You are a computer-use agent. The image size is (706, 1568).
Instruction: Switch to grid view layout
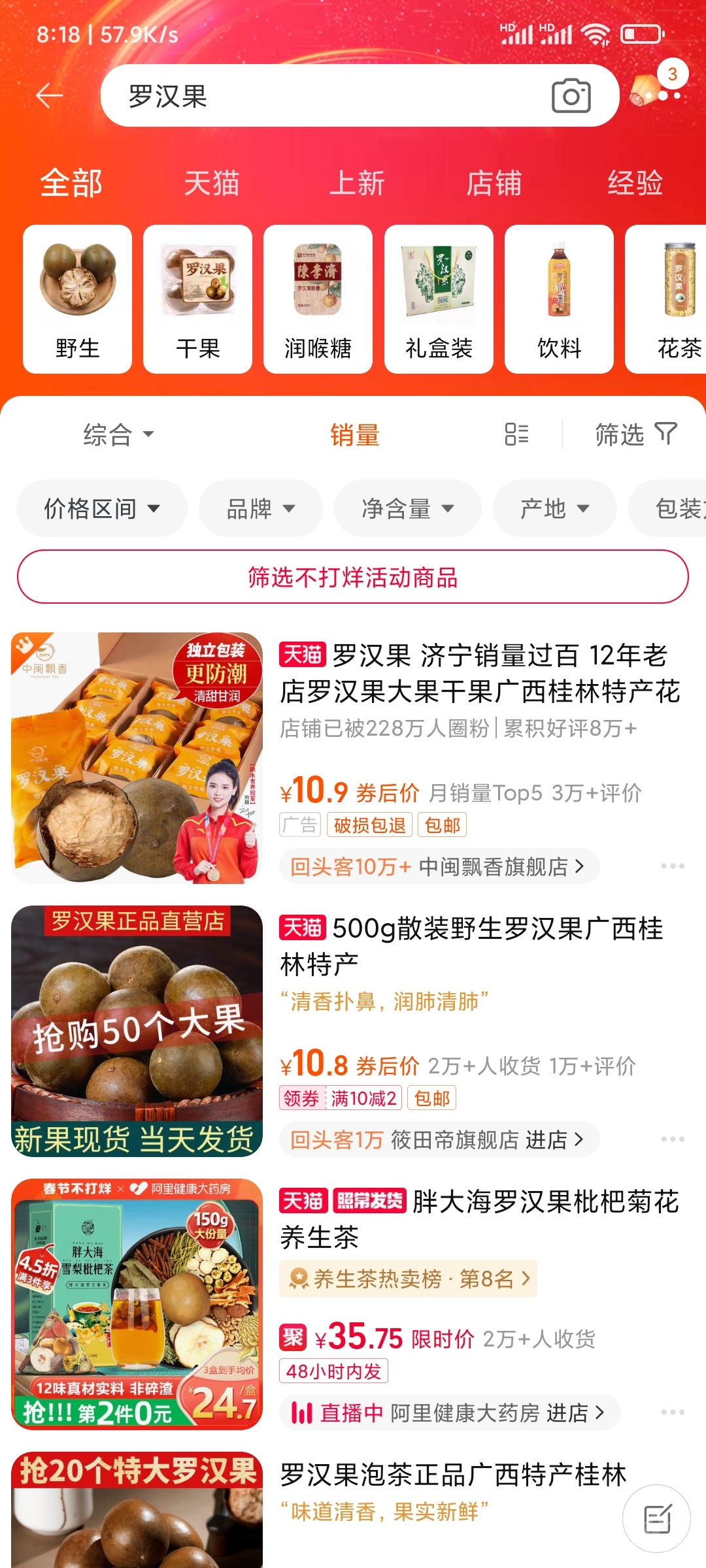(517, 433)
